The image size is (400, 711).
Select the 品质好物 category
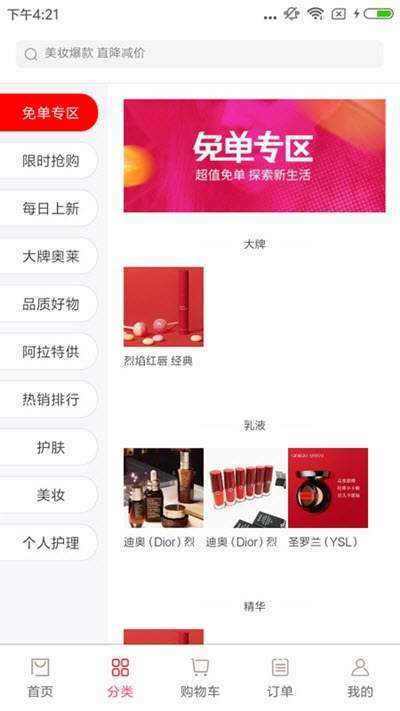49,304
